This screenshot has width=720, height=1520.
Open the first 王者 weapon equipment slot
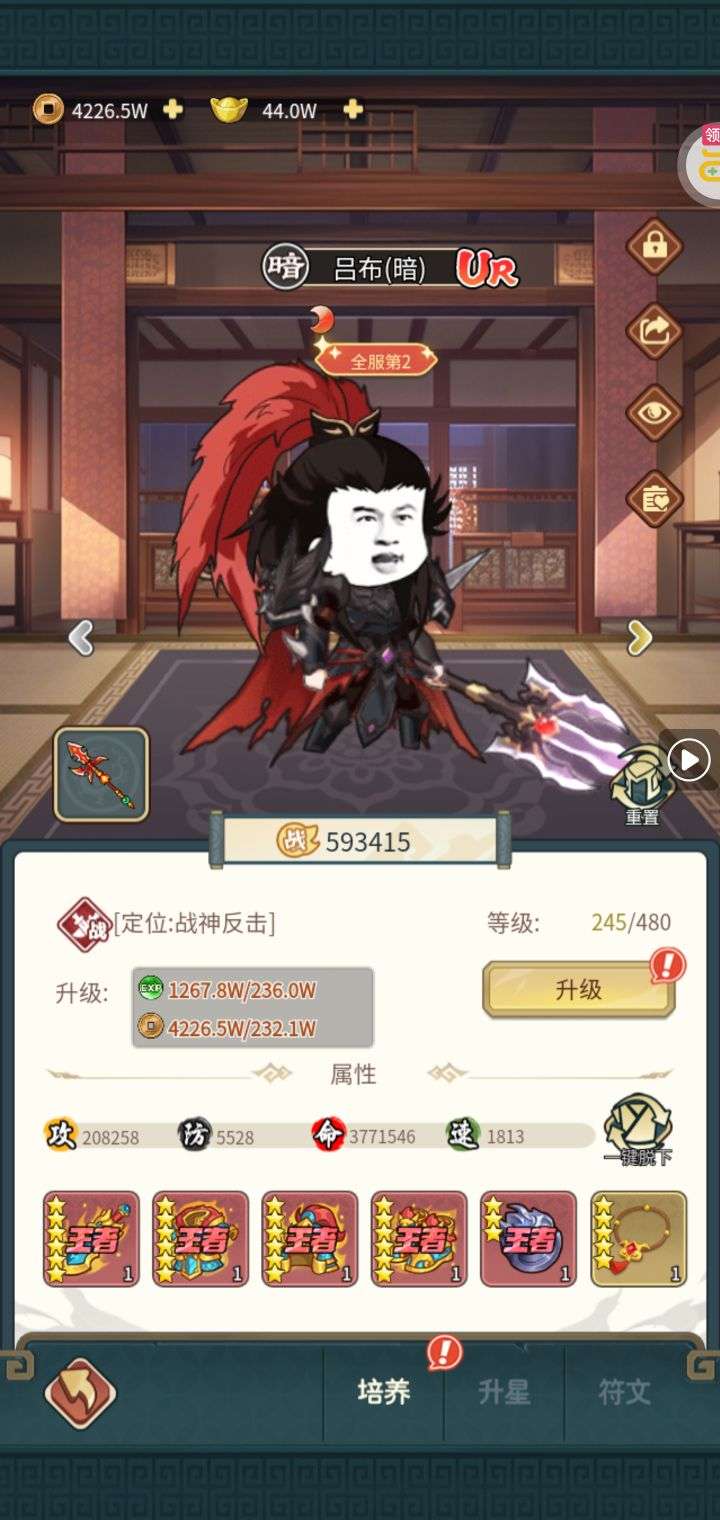click(x=91, y=1238)
